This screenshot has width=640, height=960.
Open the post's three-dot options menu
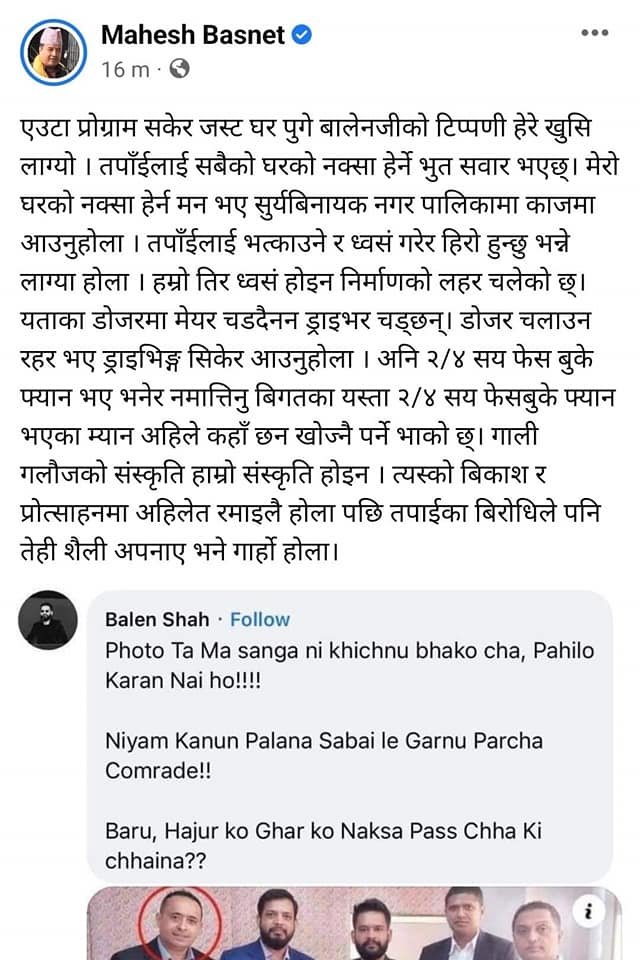pos(594,33)
